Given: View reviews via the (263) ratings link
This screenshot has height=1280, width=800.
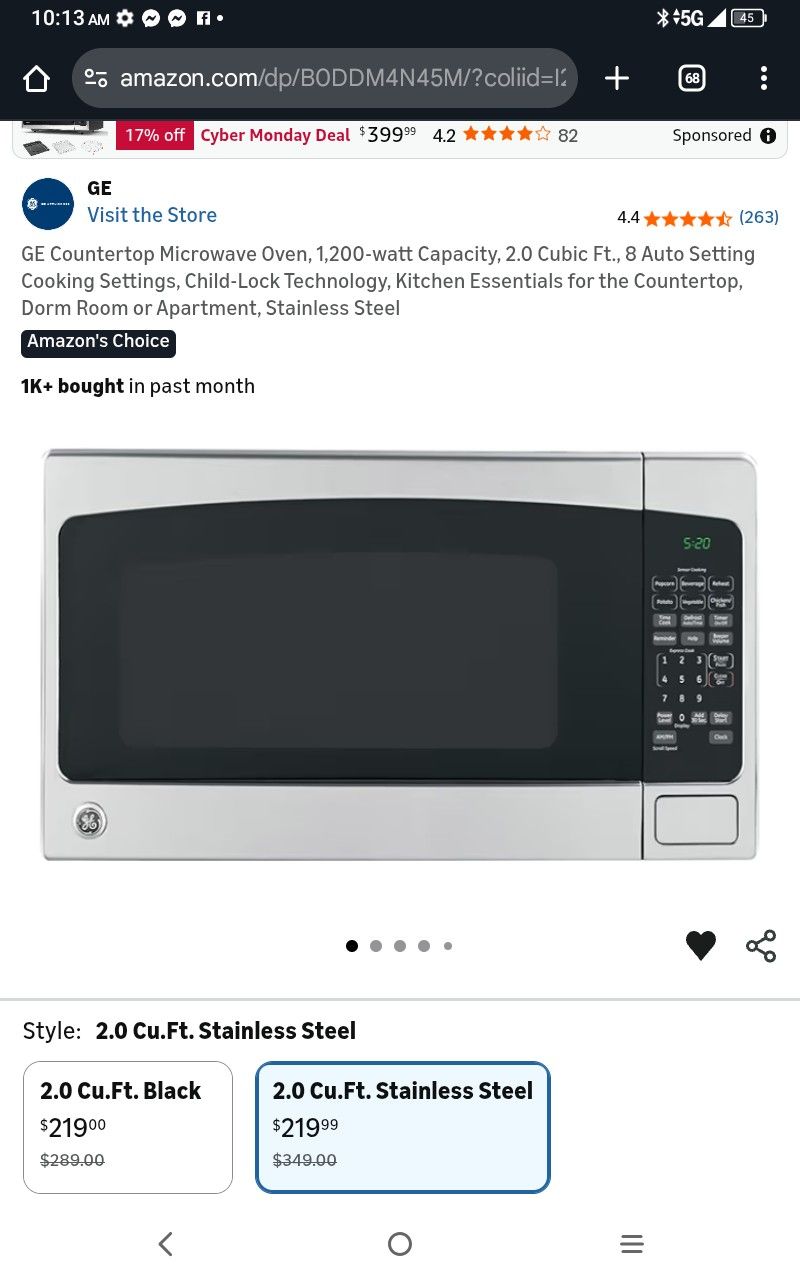Looking at the screenshot, I should click(x=758, y=217).
